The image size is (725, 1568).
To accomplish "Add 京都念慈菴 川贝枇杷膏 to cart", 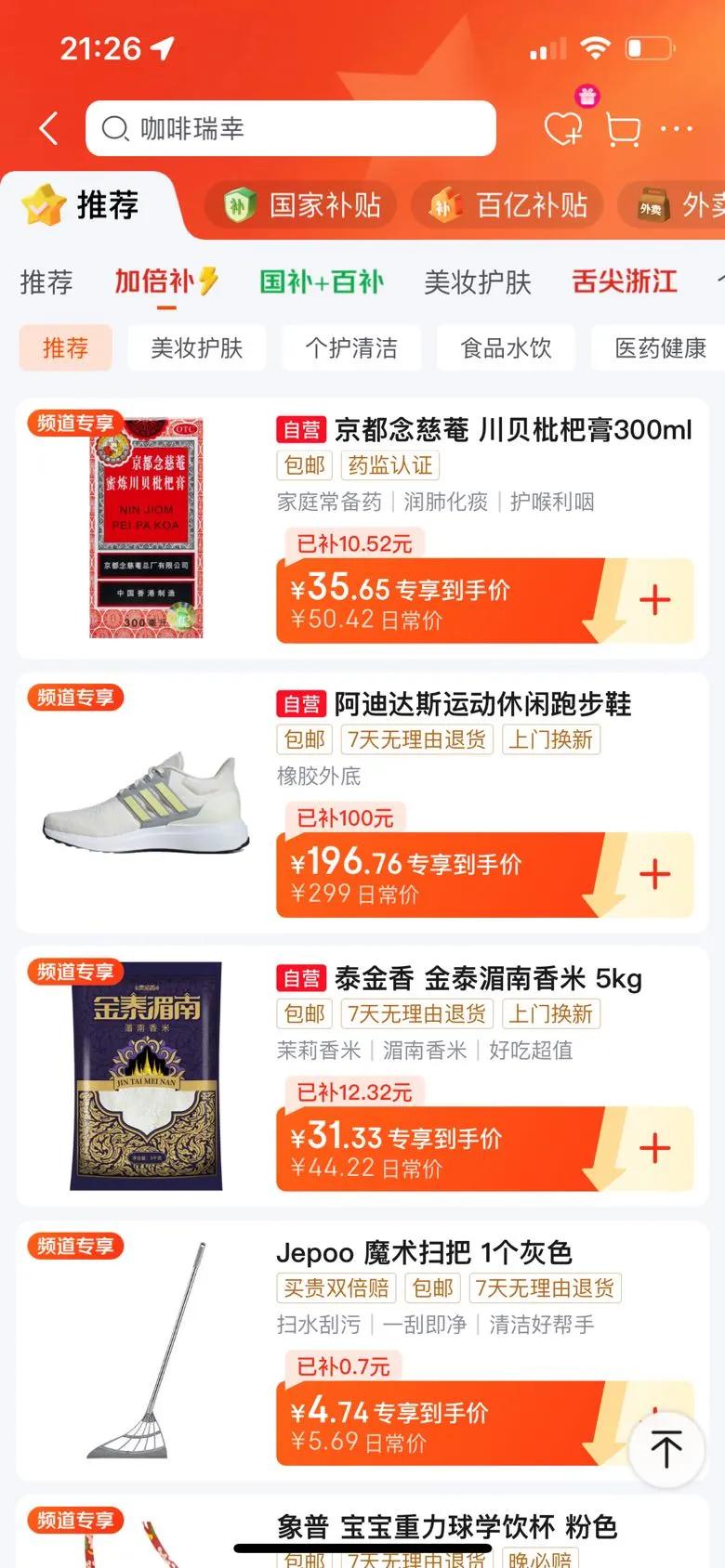I will coord(654,600).
